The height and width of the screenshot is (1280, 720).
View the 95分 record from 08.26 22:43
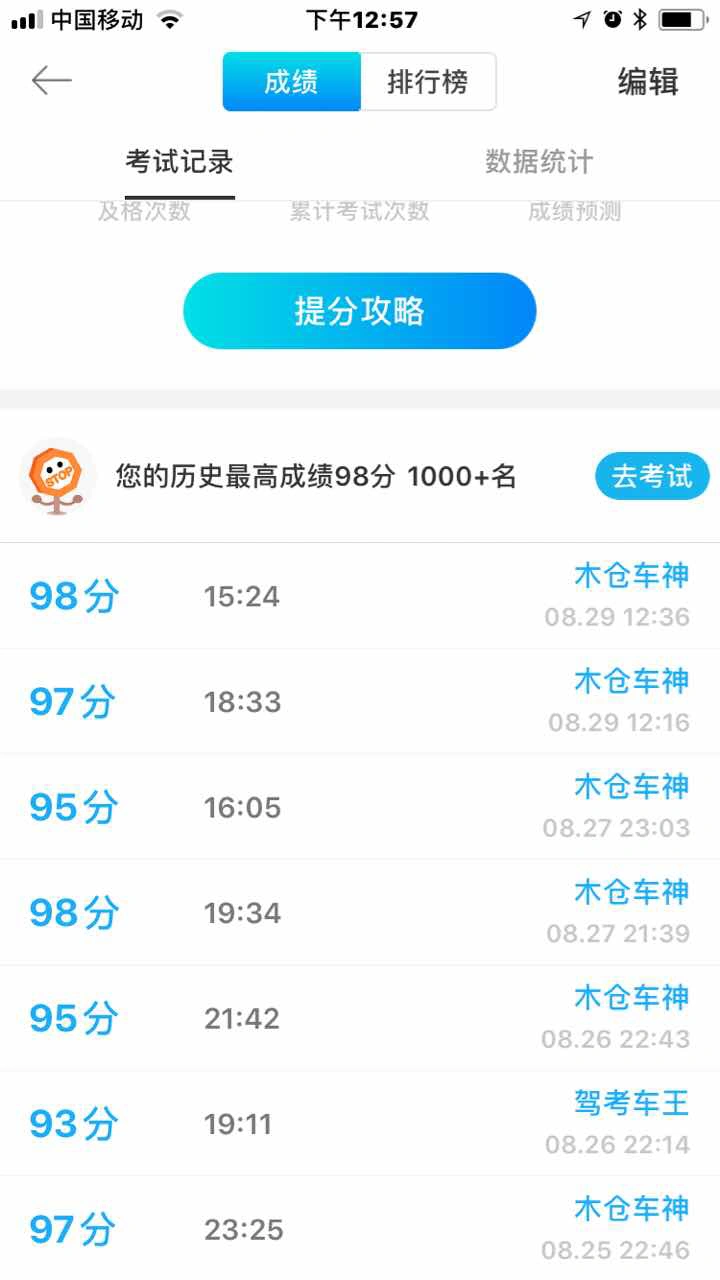pyautogui.click(x=359, y=1018)
